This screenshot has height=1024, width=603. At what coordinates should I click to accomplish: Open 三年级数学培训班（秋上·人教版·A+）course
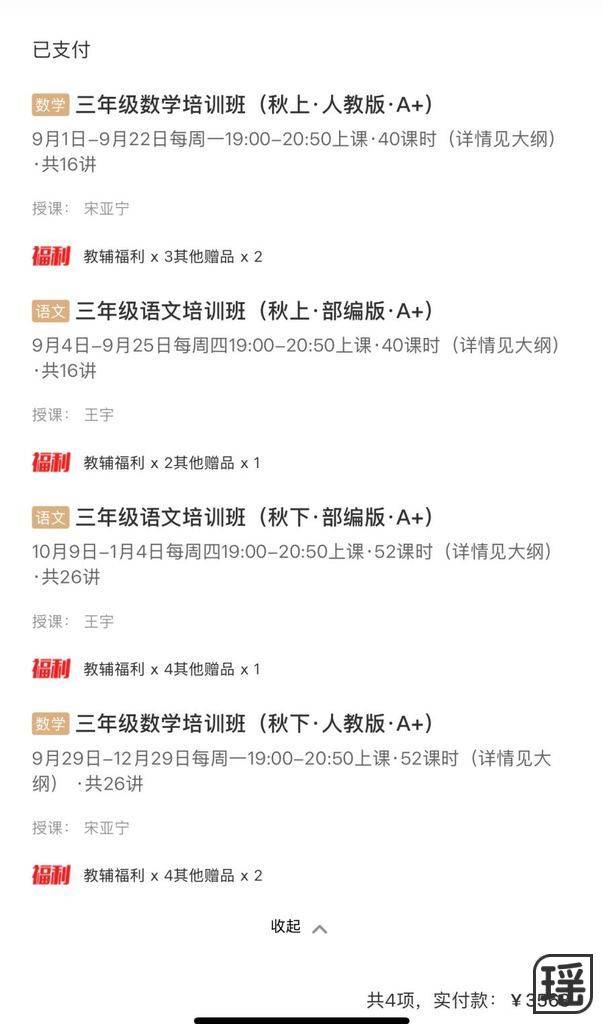pos(254,105)
